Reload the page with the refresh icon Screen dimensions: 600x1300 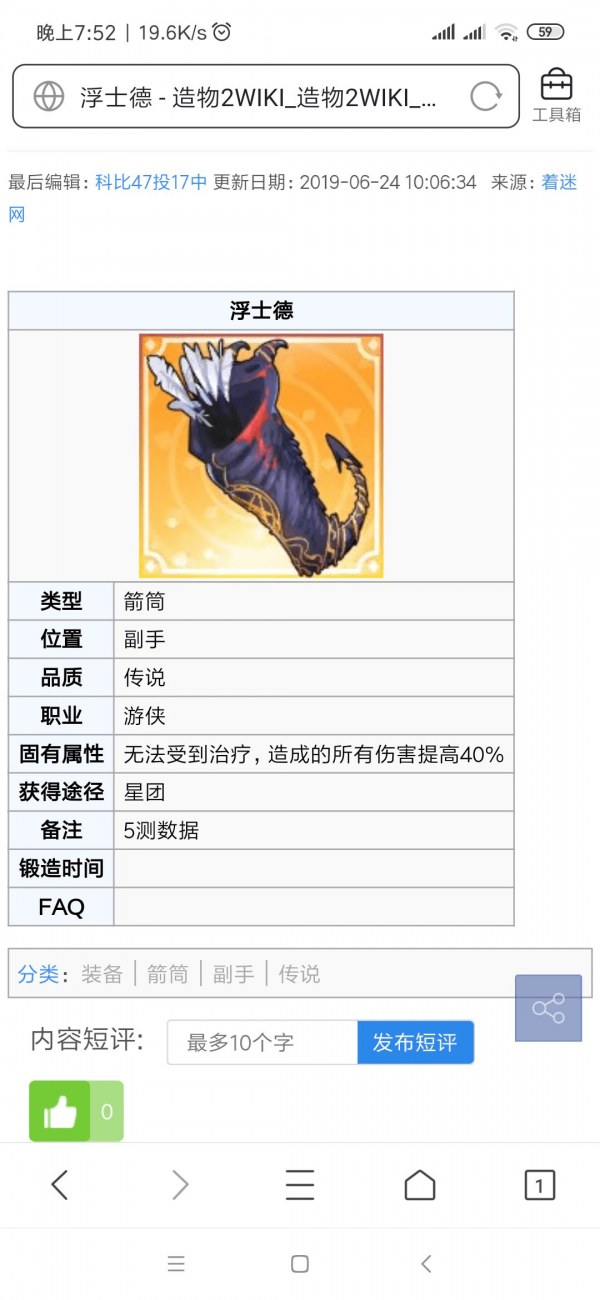(485, 96)
